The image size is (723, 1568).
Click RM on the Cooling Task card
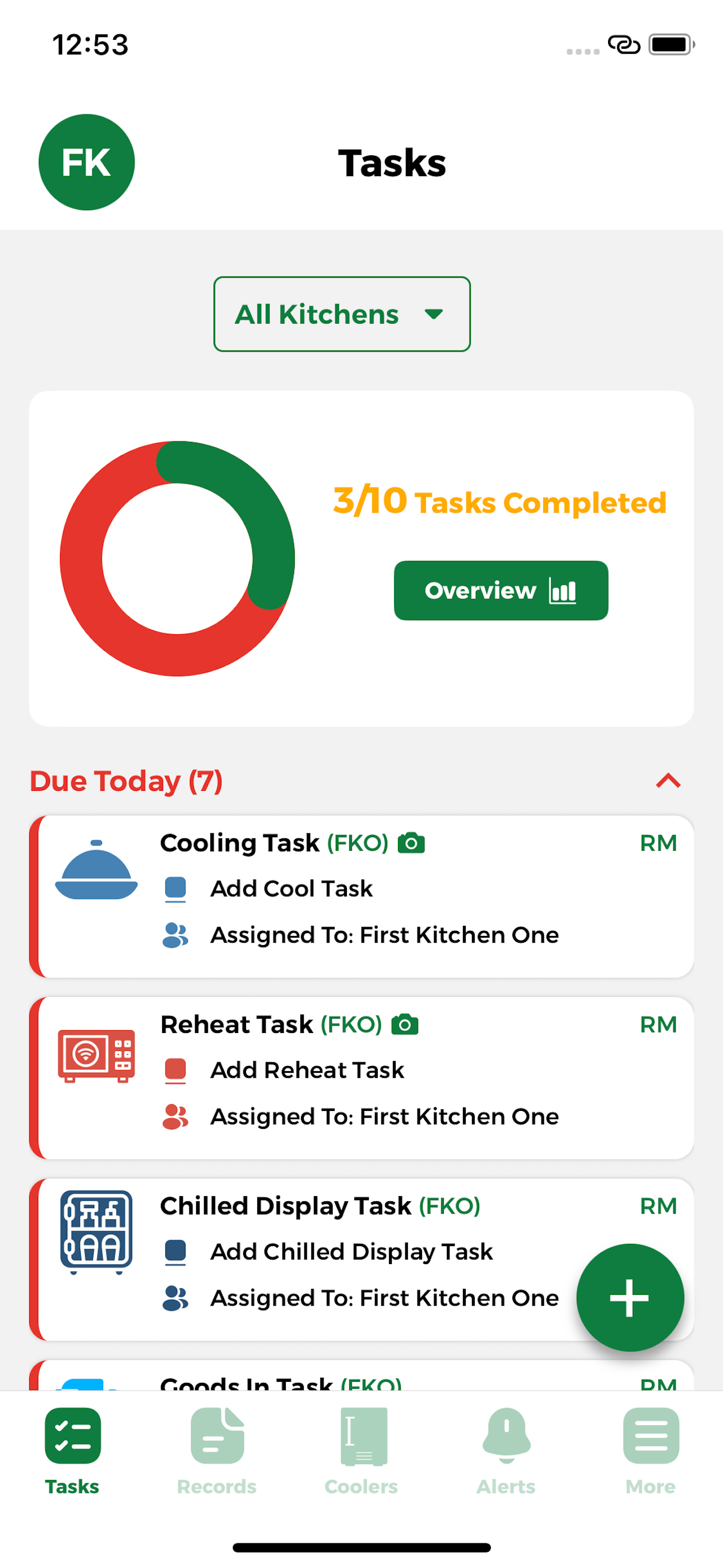coord(659,843)
